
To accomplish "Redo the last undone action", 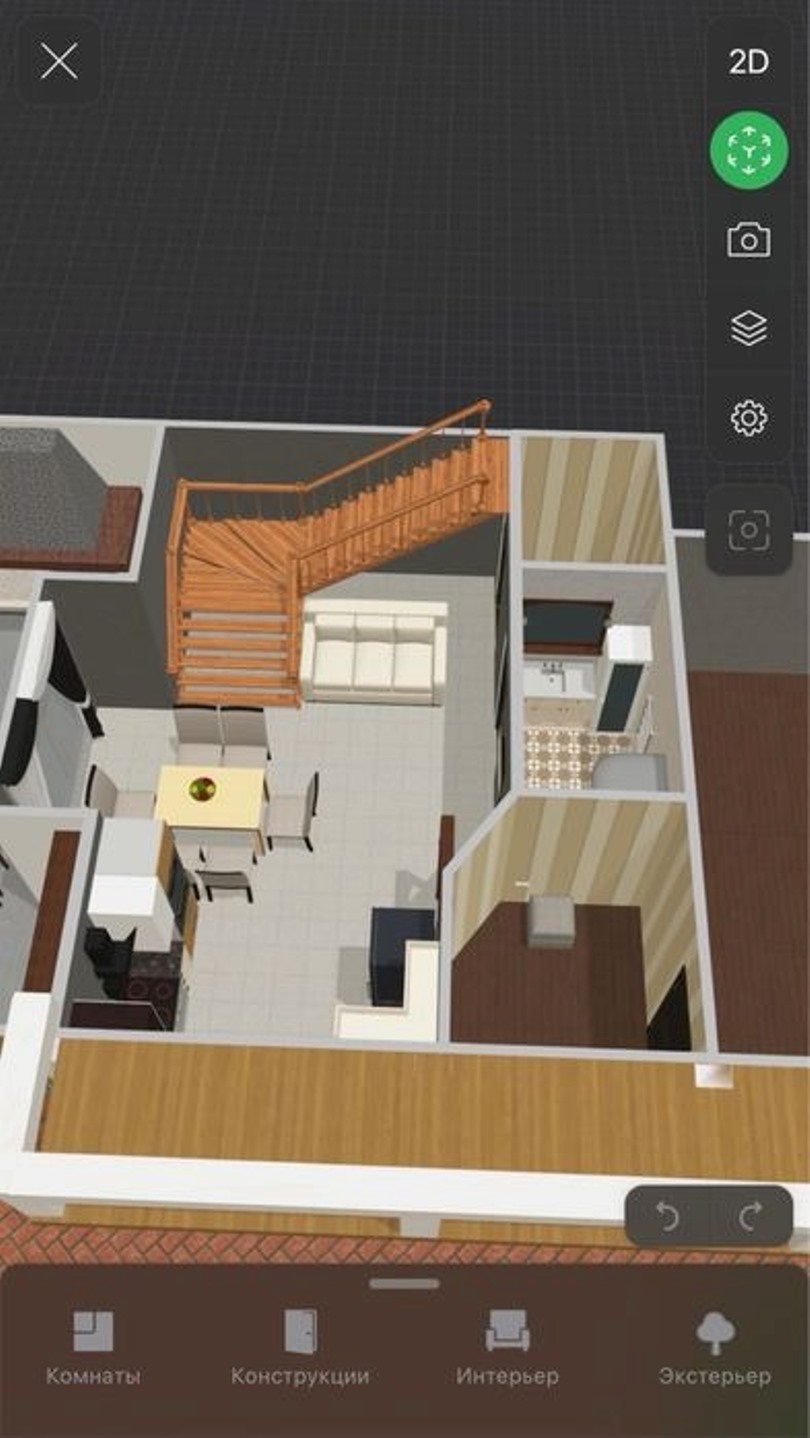I will (x=750, y=1216).
